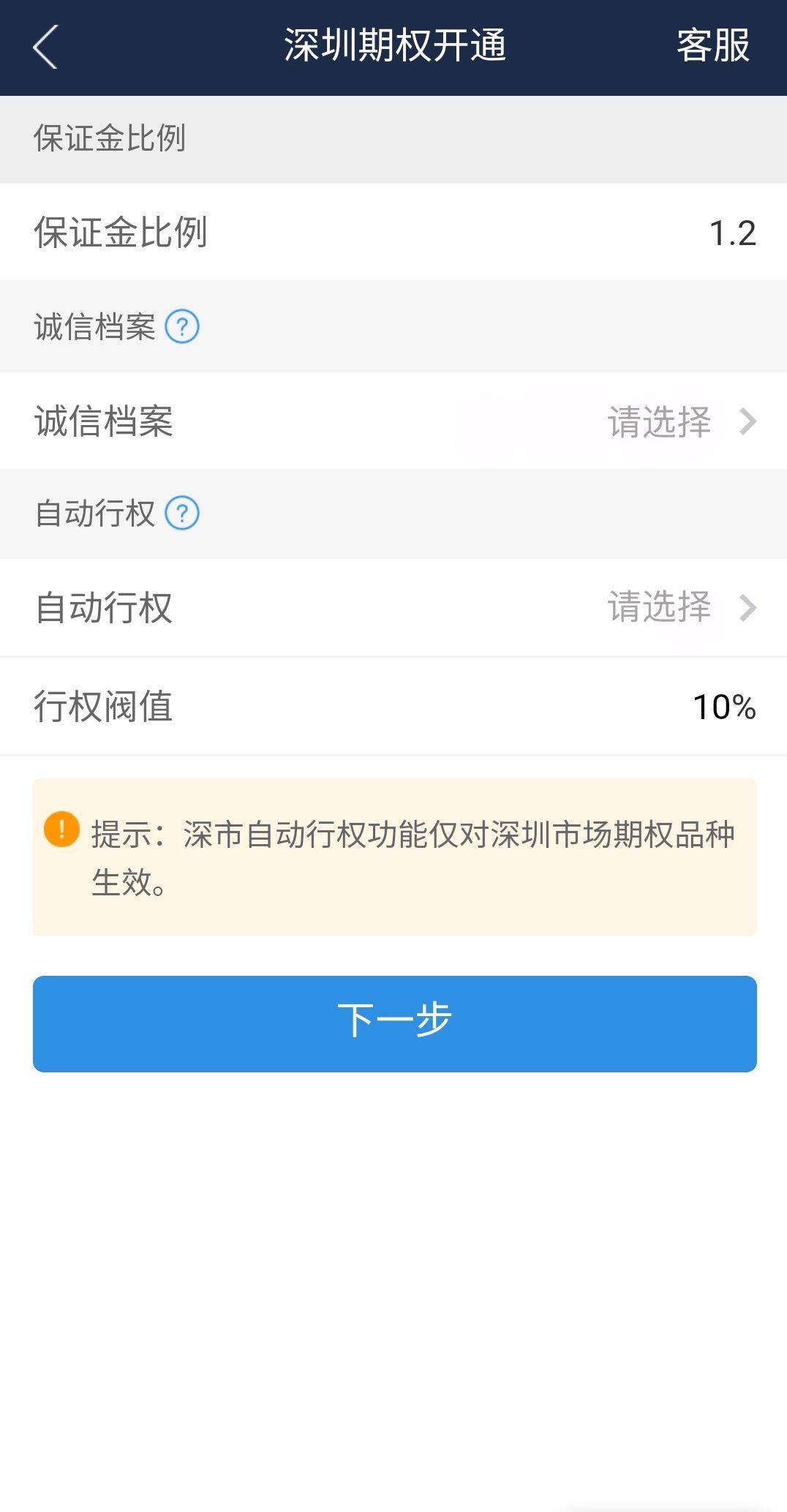Go back using the header arrow
The height and width of the screenshot is (1512, 787).
click(x=45, y=47)
